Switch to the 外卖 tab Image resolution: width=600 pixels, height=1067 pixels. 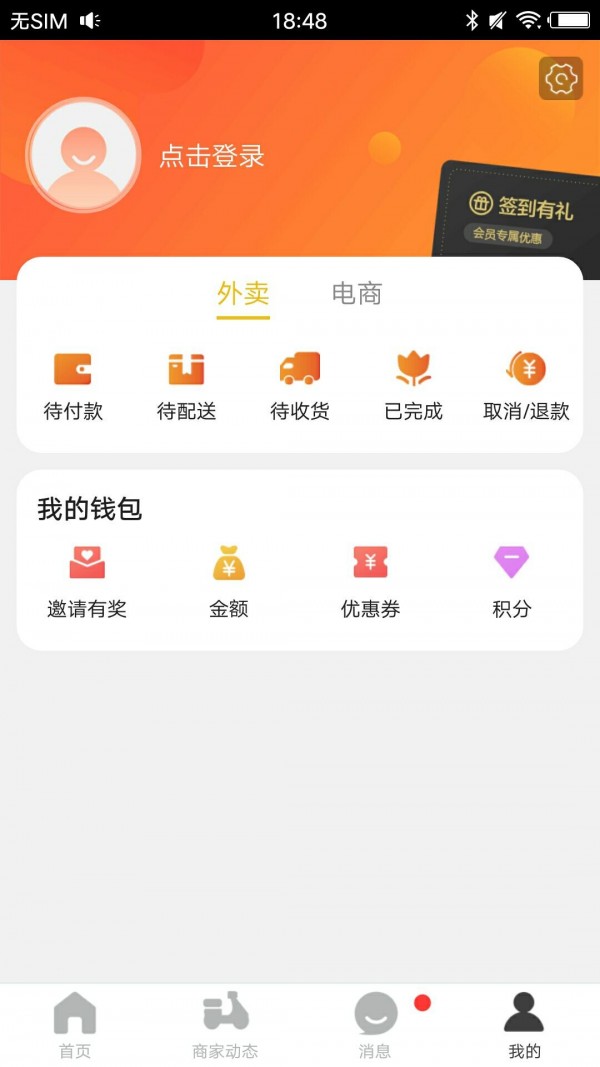click(x=243, y=294)
